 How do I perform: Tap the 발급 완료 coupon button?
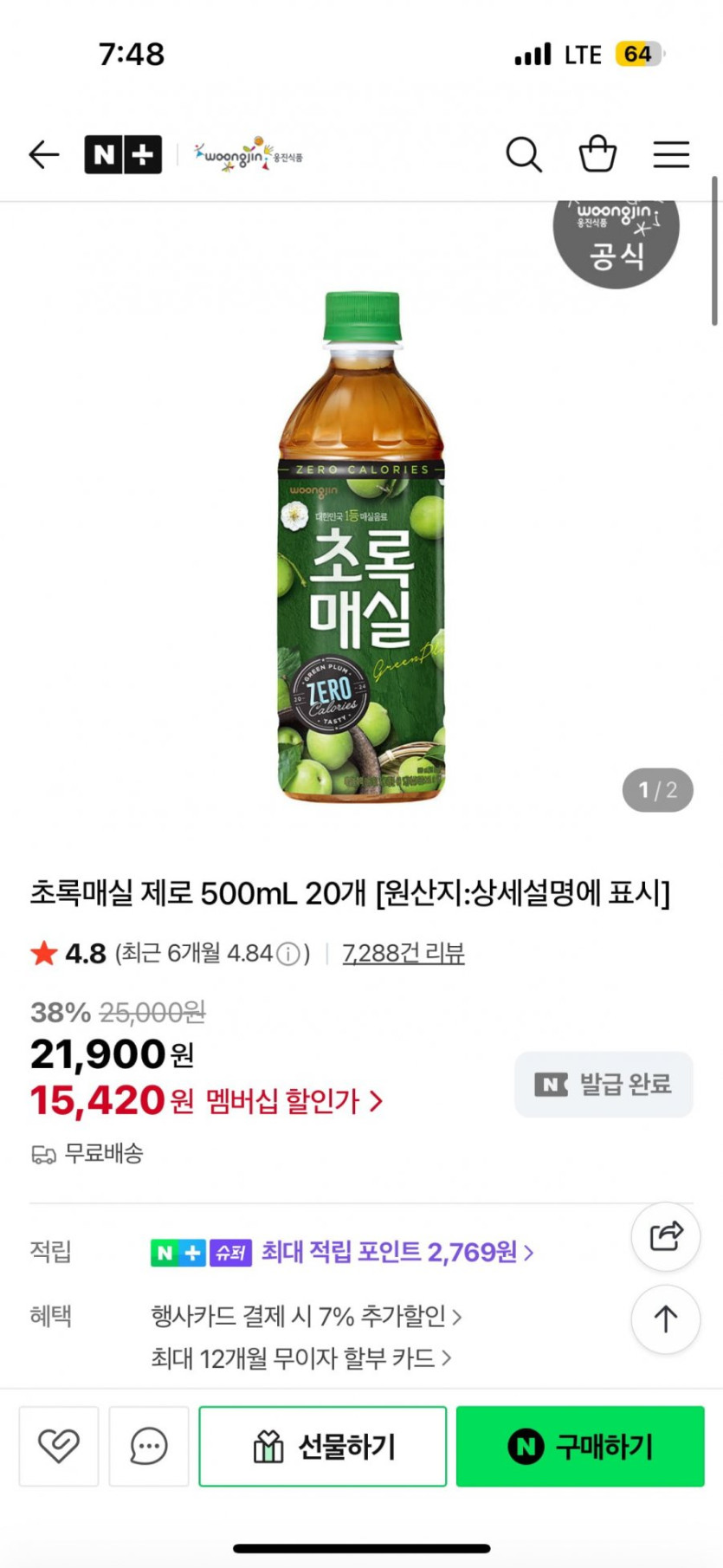[604, 1084]
